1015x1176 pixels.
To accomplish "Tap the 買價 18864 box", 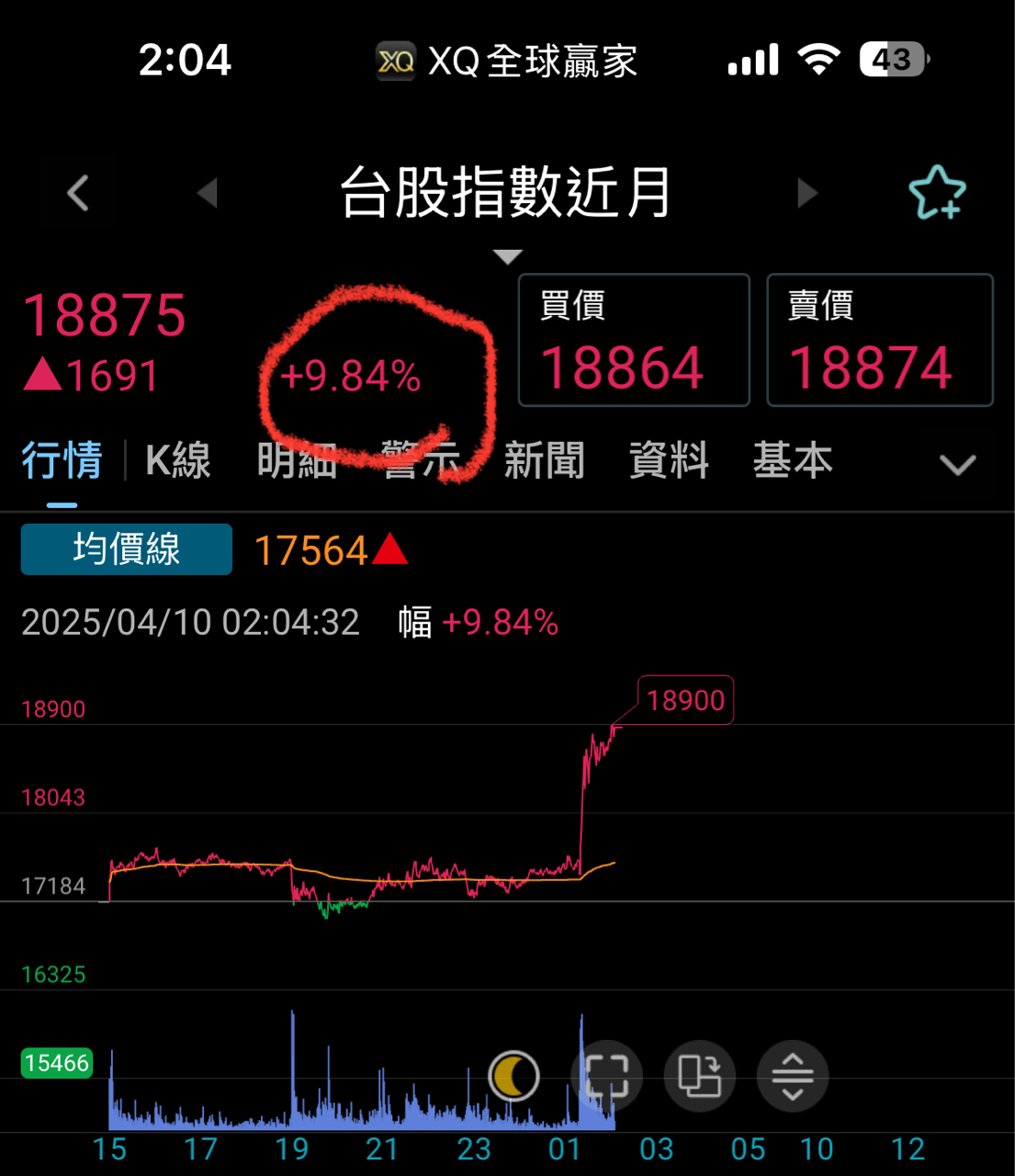I will (634, 340).
